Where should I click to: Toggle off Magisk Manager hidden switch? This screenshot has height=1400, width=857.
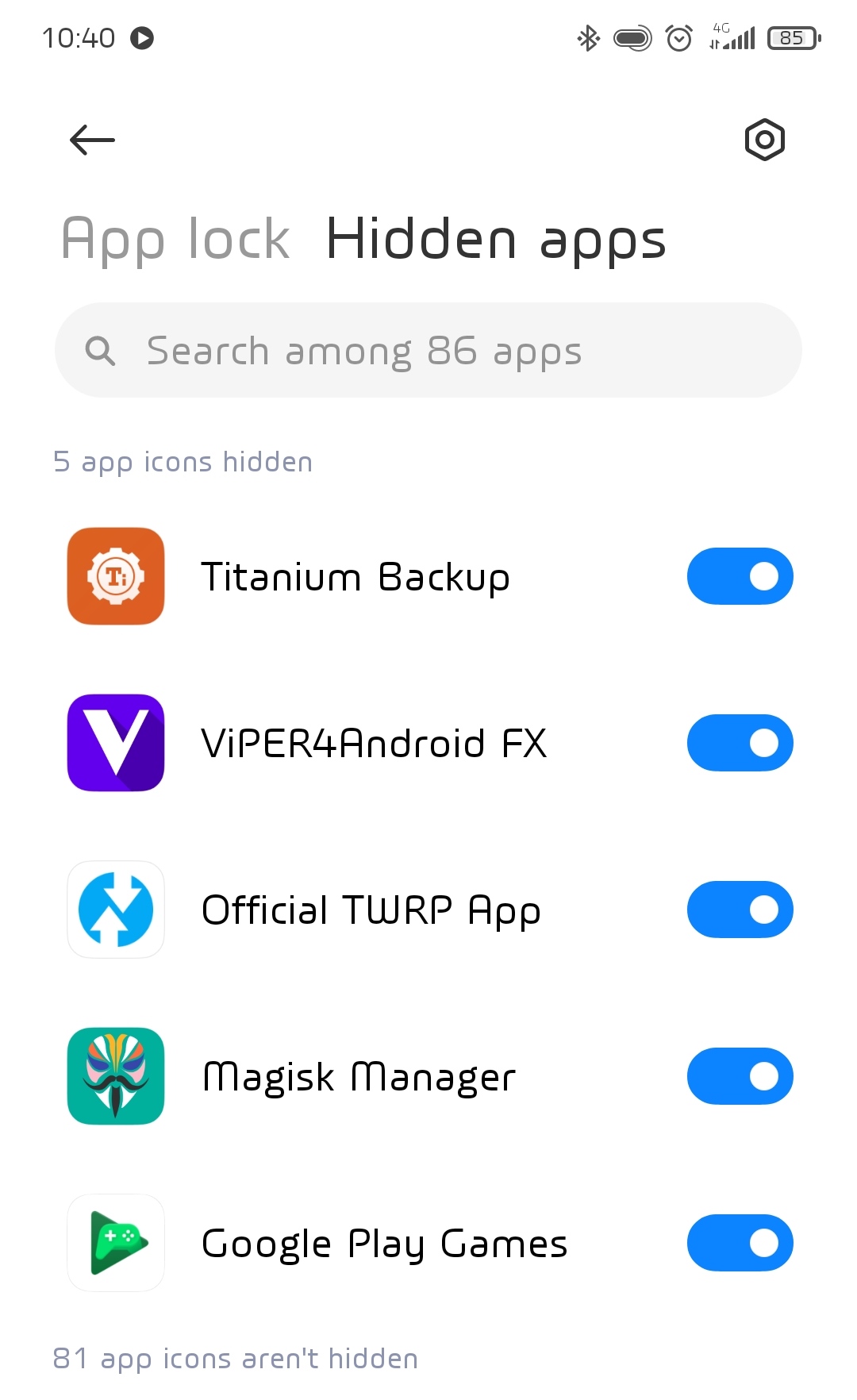740,1076
